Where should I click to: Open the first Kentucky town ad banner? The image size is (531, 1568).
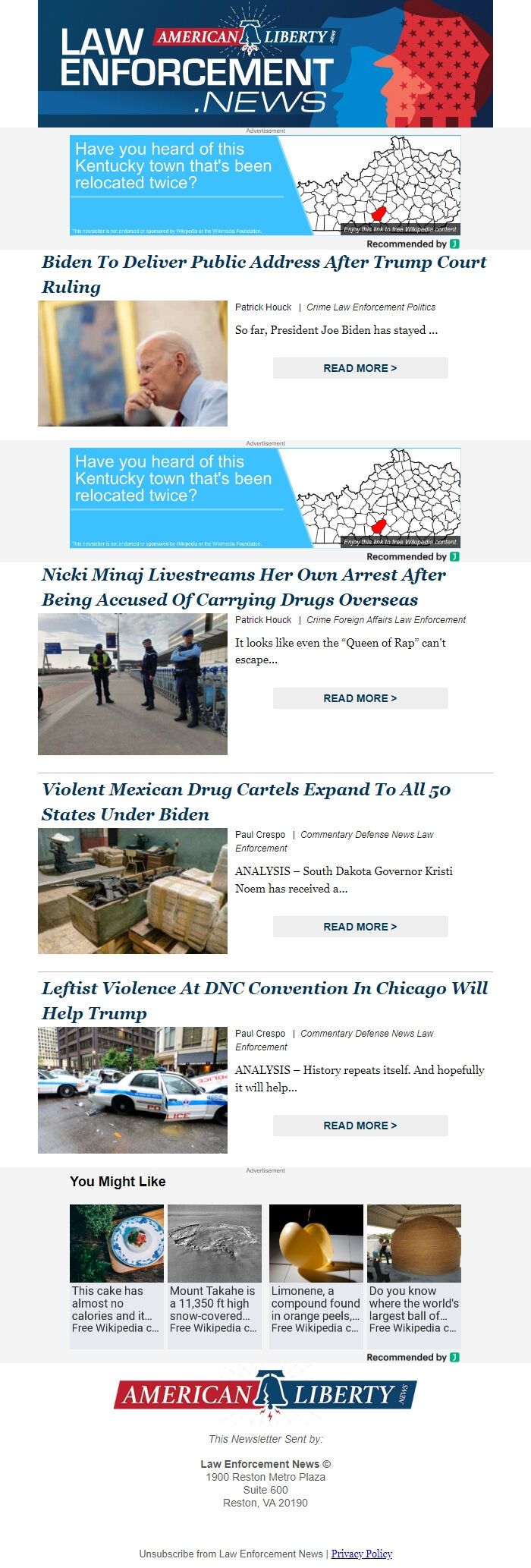pos(265,185)
